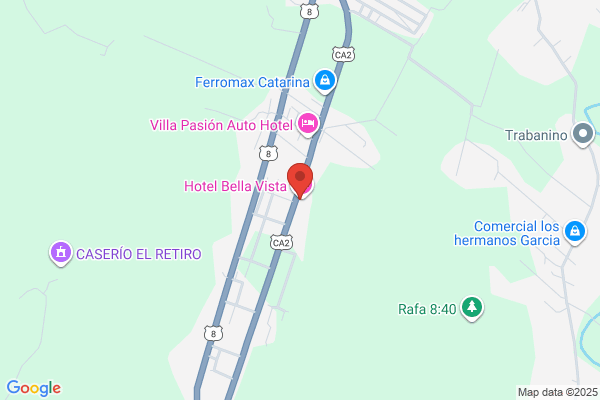Select the CASERÍO EL RETIRO marker
This screenshot has height=400, width=600.
point(60,253)
